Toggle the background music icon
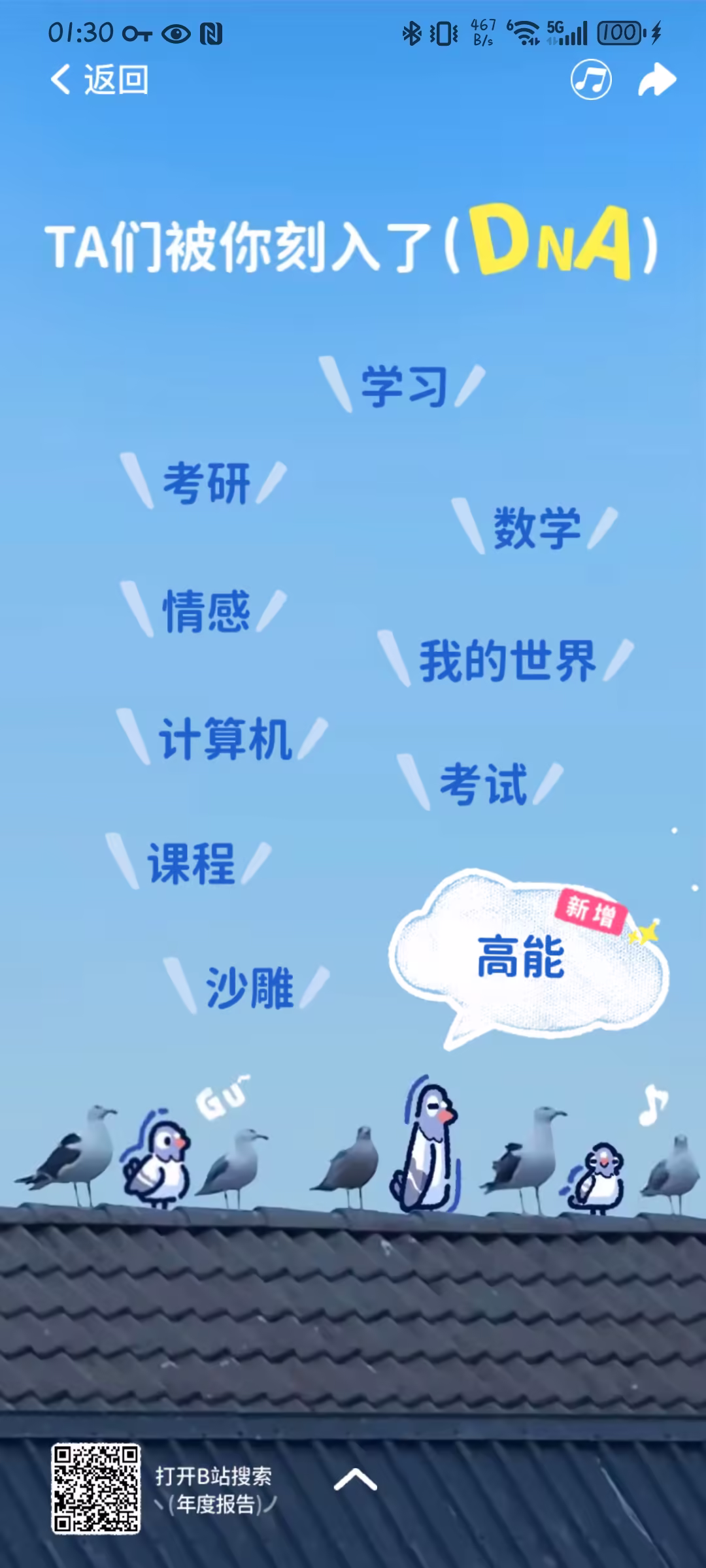This screenshot has width=706, height=1568. pyautogui.click(x=591, y=80)
